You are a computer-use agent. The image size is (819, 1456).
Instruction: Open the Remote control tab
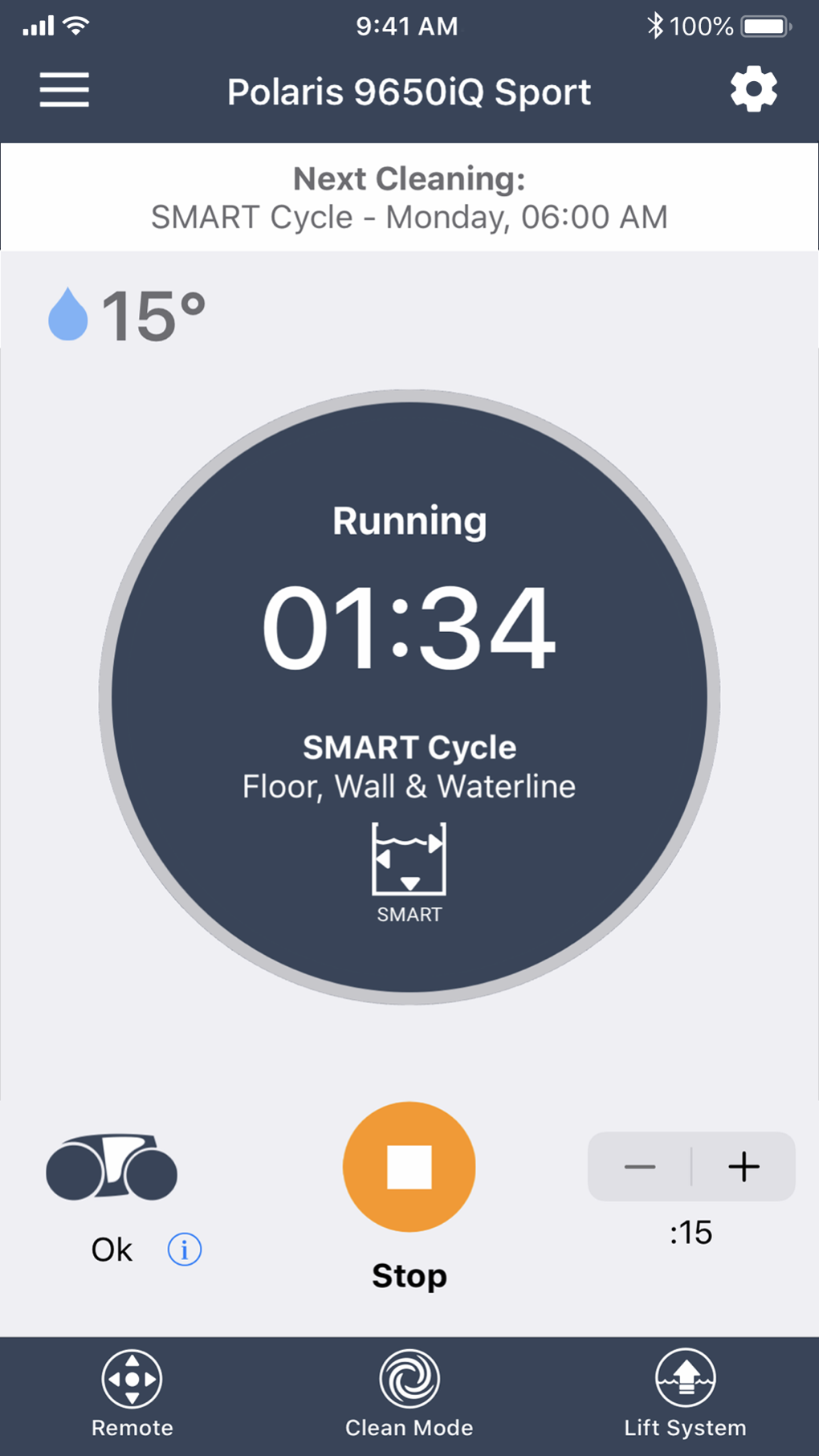[132, 1393]
